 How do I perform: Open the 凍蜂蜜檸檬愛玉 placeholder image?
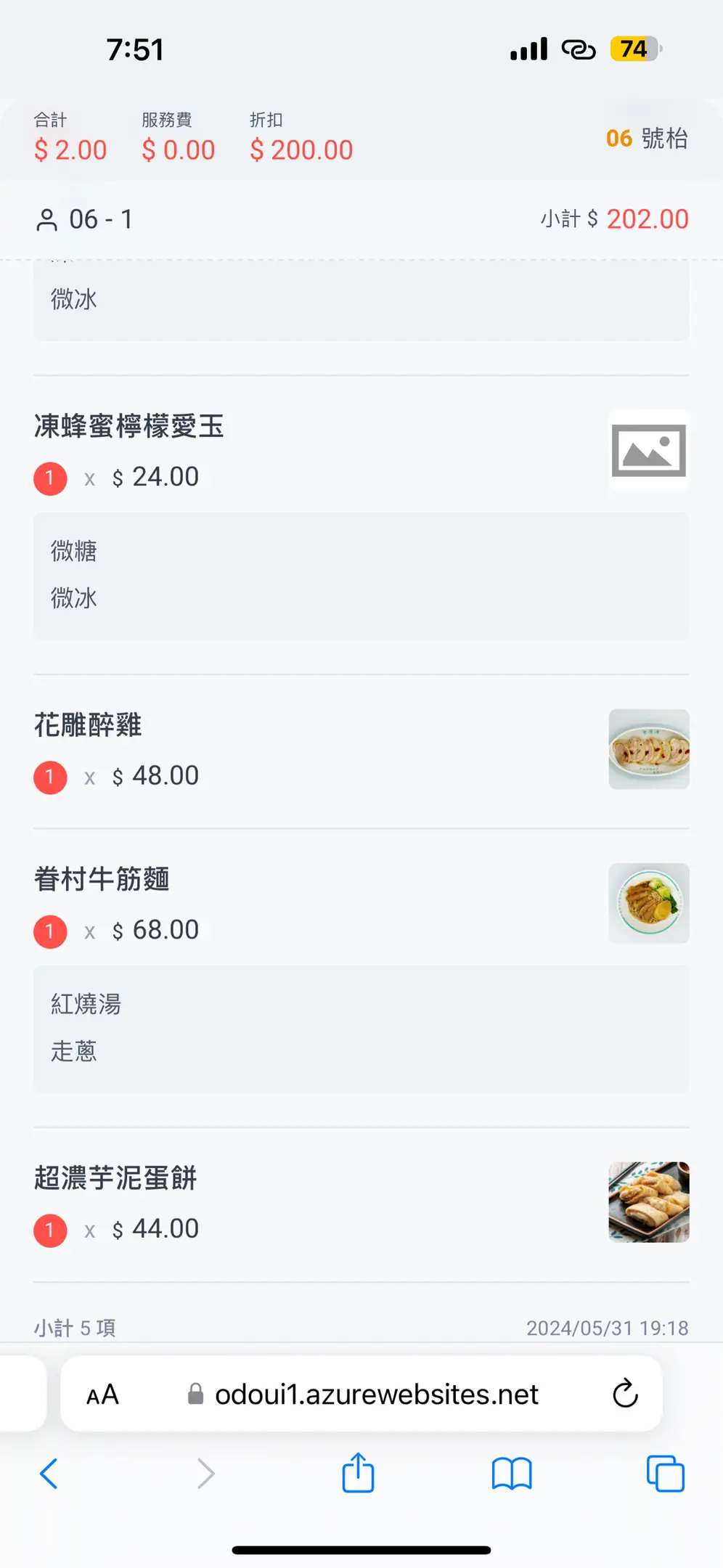click(649, 451)
